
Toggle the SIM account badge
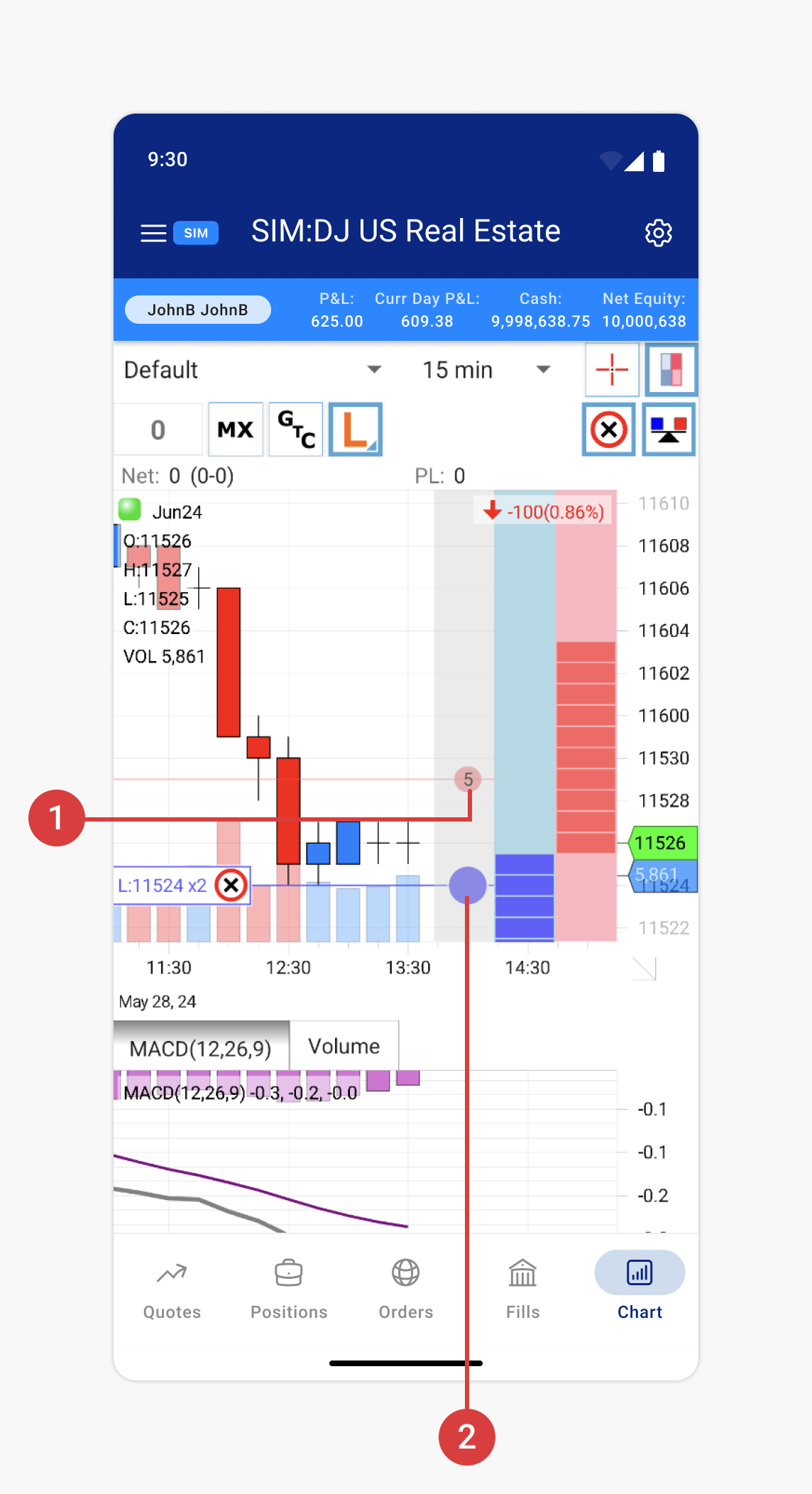tap(195, 233)
